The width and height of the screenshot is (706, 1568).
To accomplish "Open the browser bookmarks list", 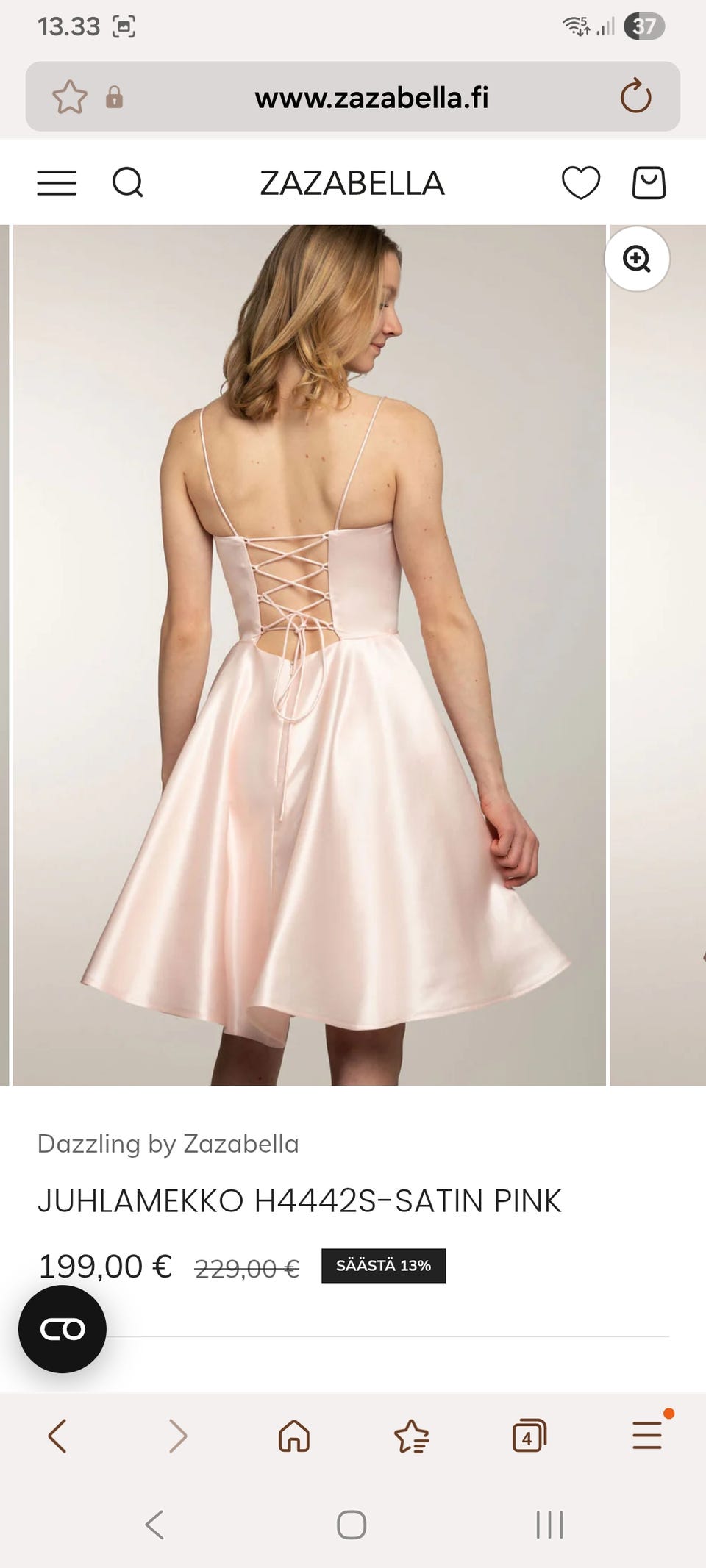I will point(412,1436).
